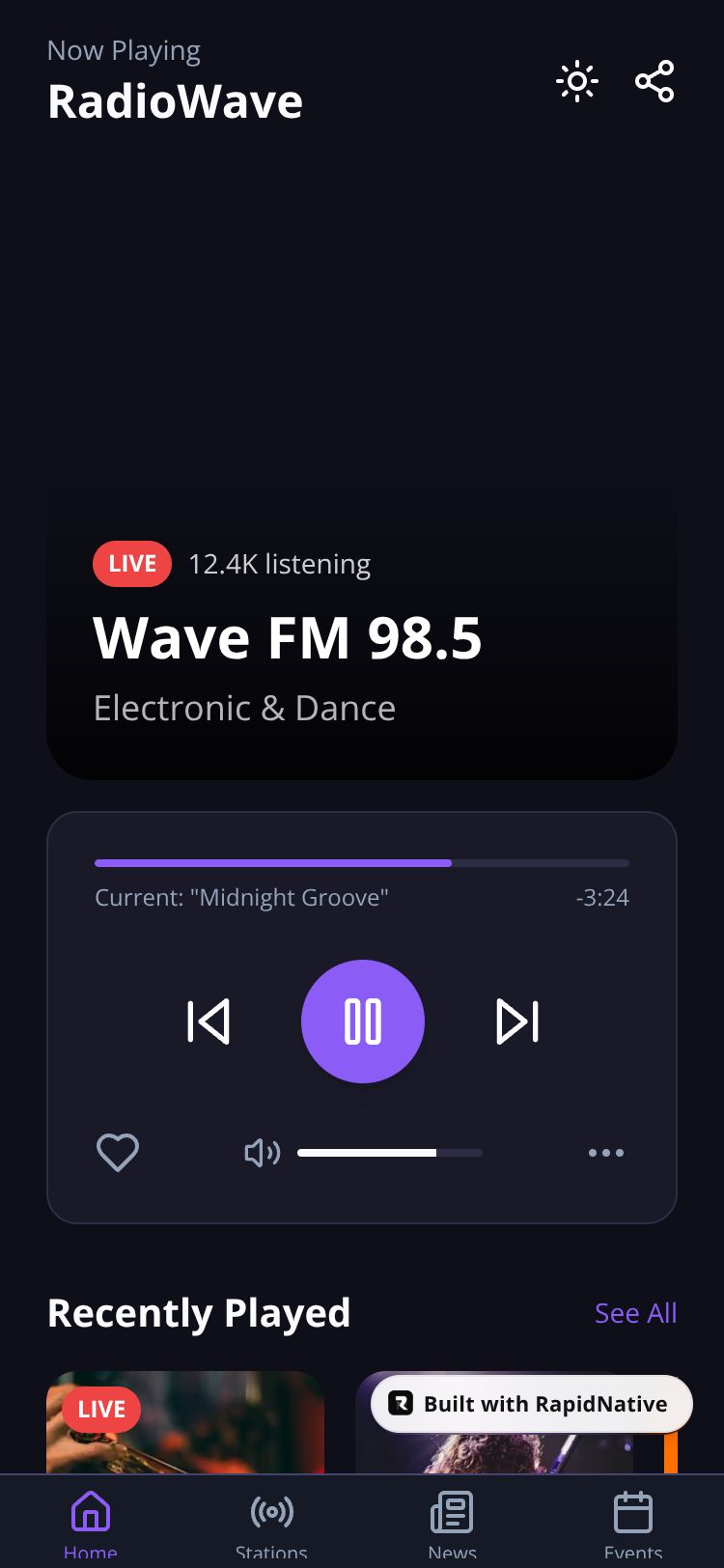This screenshot has height=1568, width=724.
Task: Tap the Built with RapidNative badge
Action: [x=532, y=1404]
